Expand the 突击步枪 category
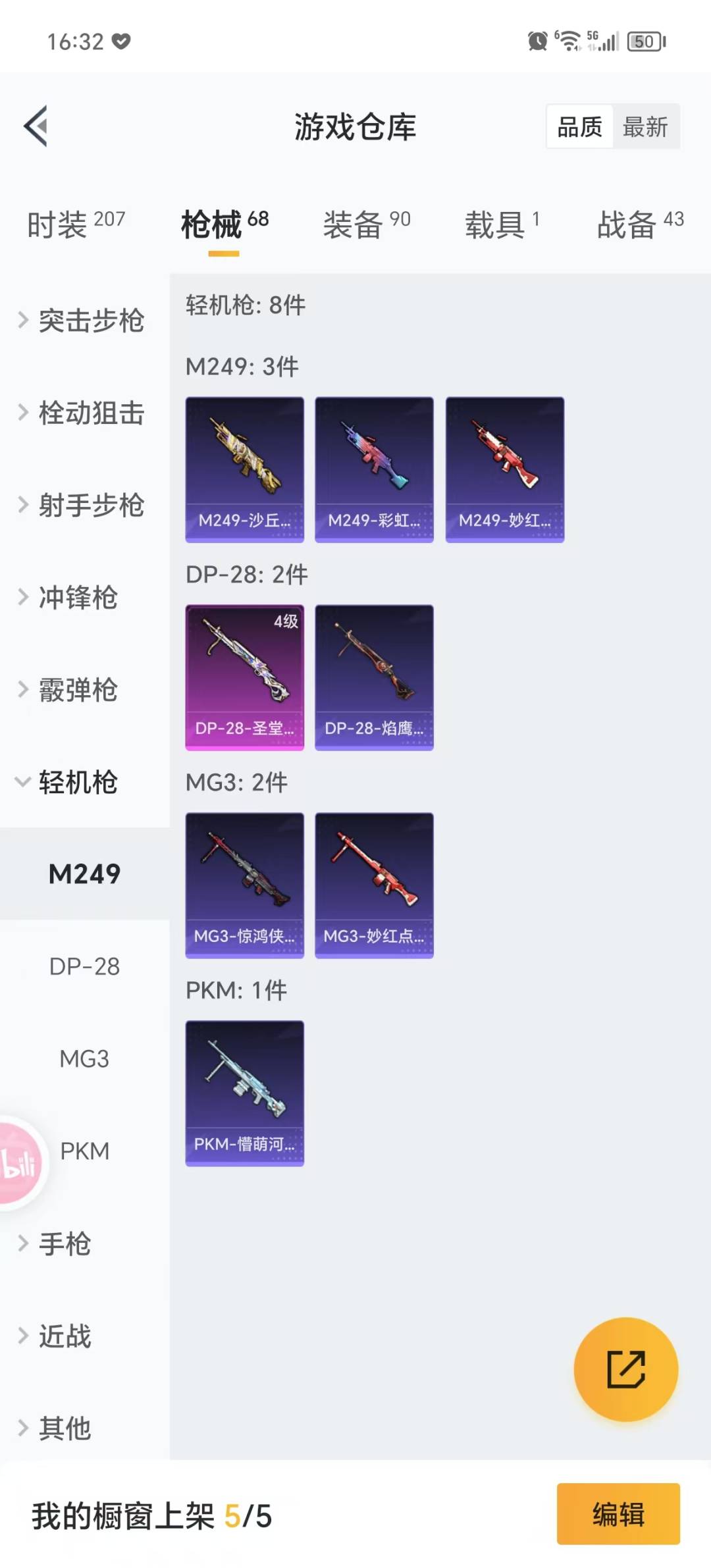This screenshot has width=711, height=1568. point(82,321)
